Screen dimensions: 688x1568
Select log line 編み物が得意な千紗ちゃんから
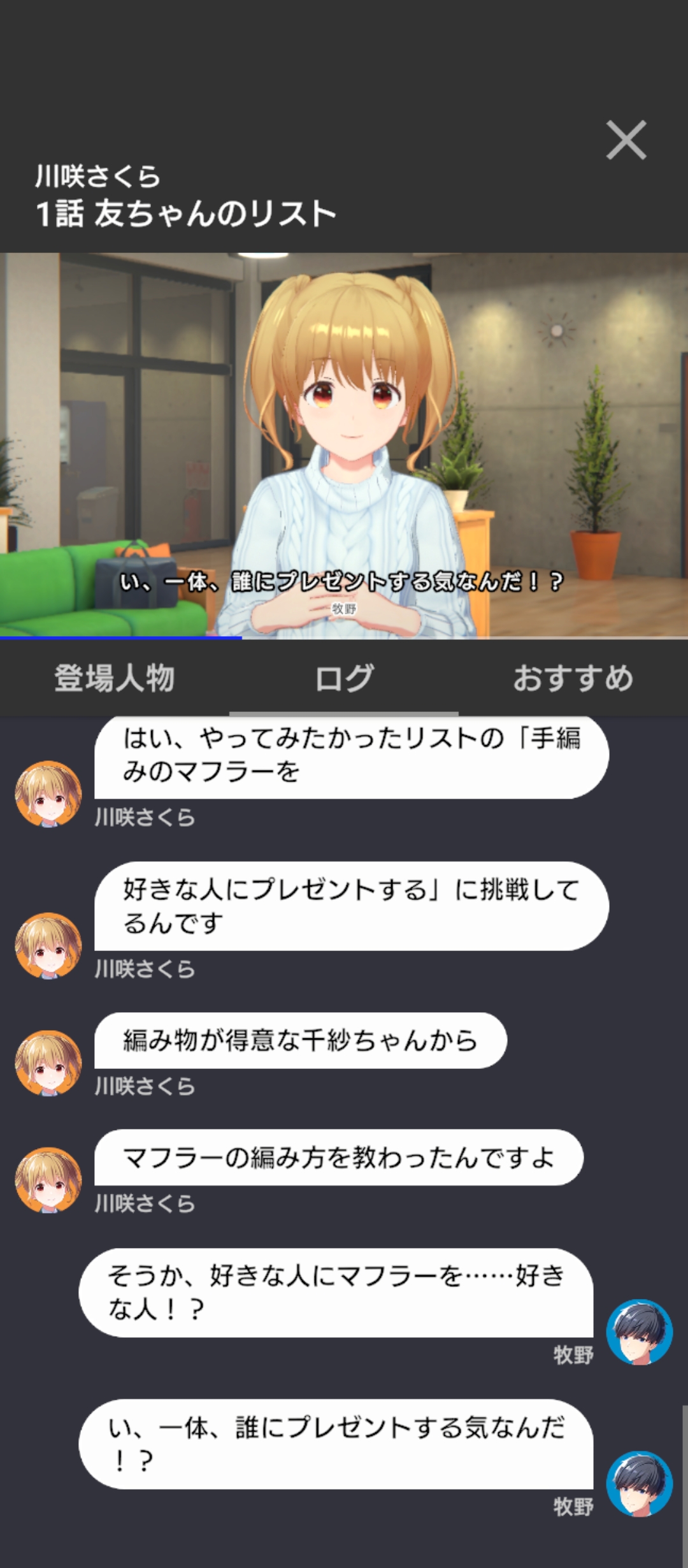[x=300, y=1040]
